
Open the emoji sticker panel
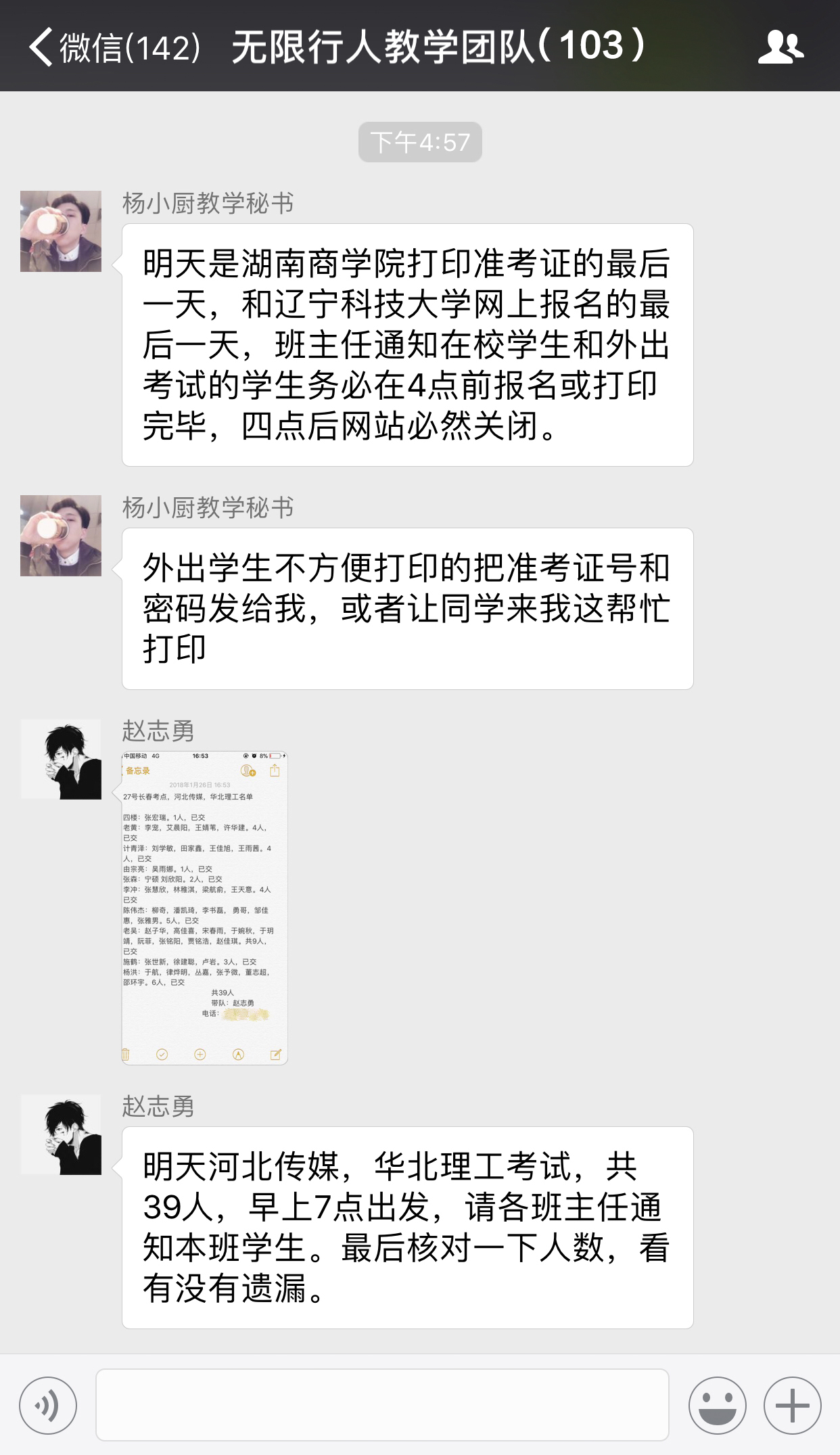pyautogui.click(x=717, y=1405)
